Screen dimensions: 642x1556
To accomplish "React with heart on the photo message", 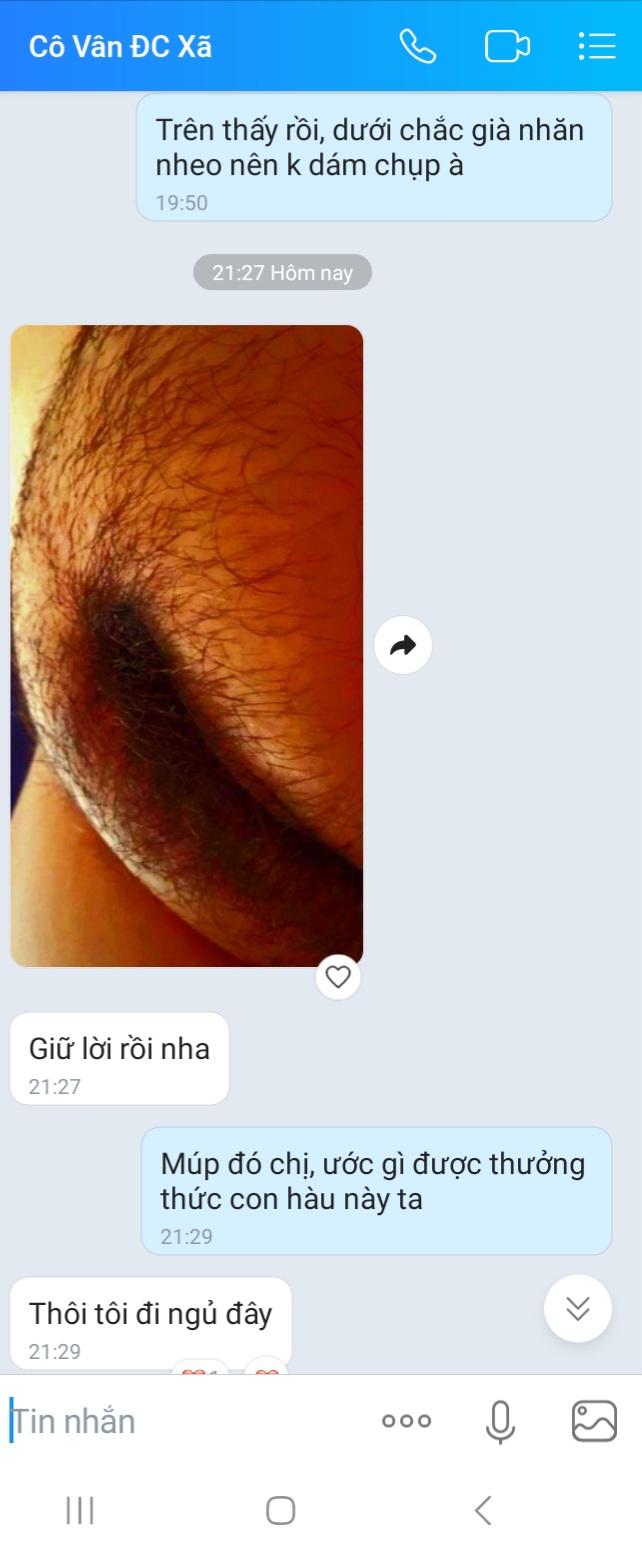I will [338, 976].
